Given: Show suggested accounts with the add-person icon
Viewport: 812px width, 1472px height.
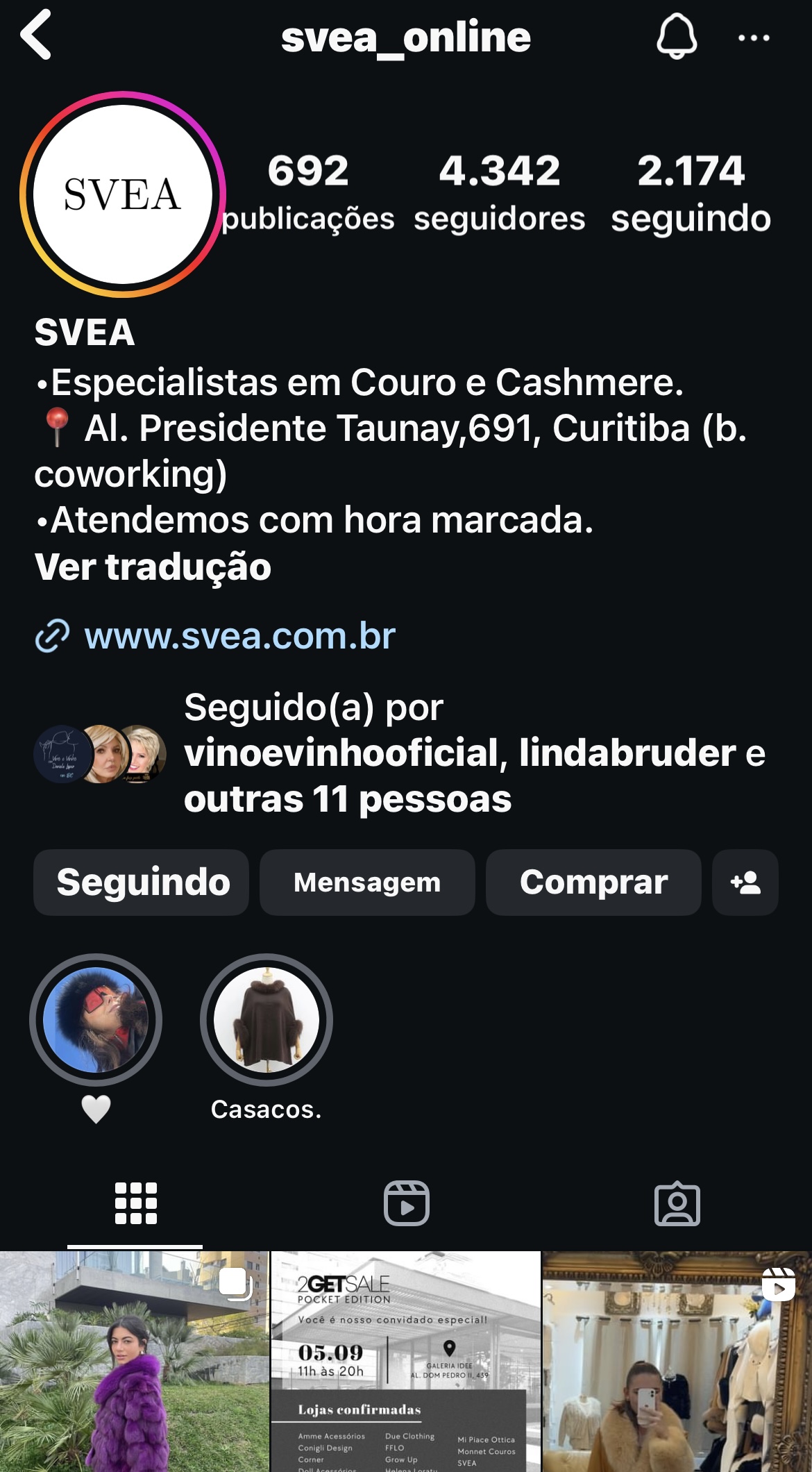Looking at the screenshot, I should [x=745, y=883].
